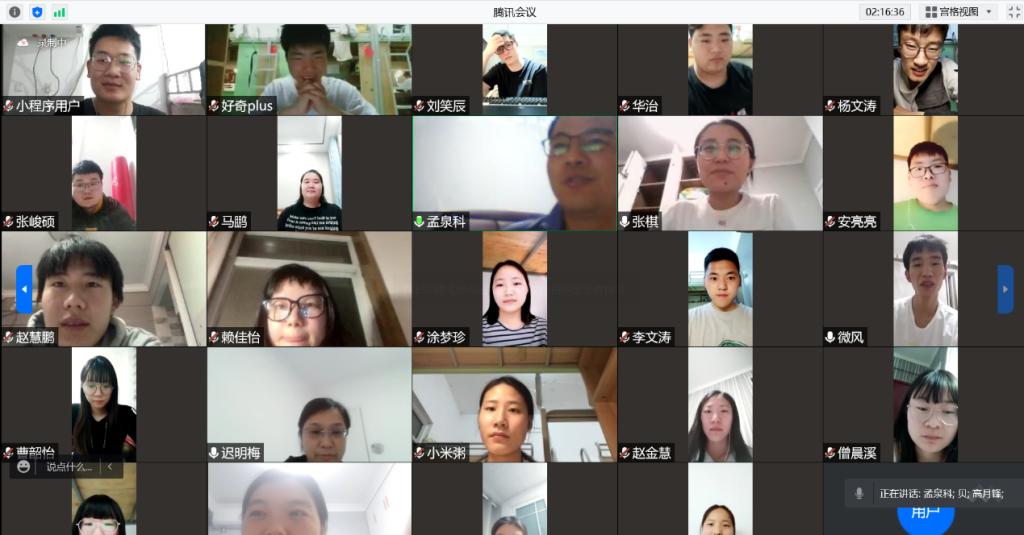
Task: Select 赵慧鹏's video tile
Action: (x=102, y=289)
